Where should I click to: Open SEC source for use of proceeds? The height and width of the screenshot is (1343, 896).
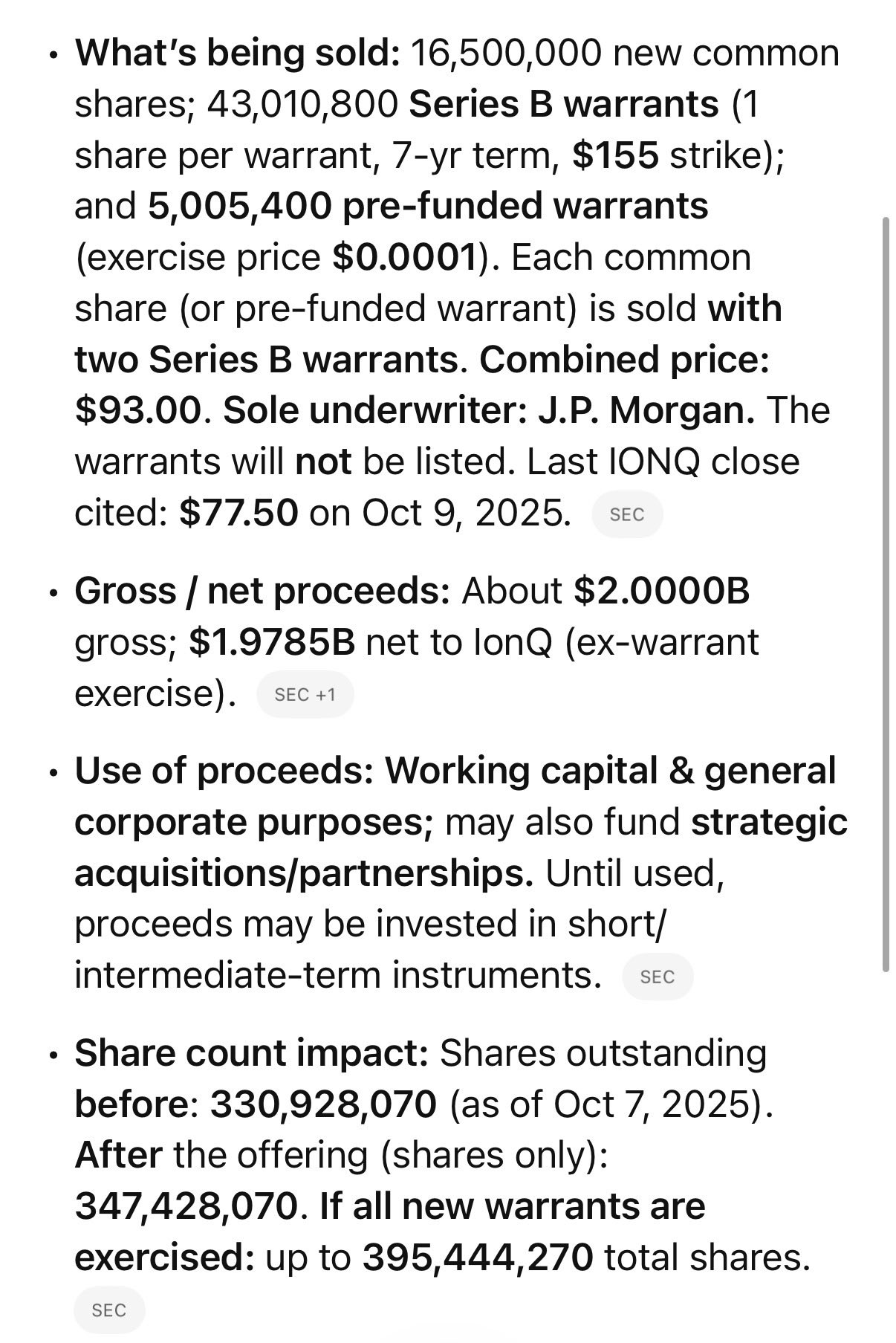(x=657, y=977)
